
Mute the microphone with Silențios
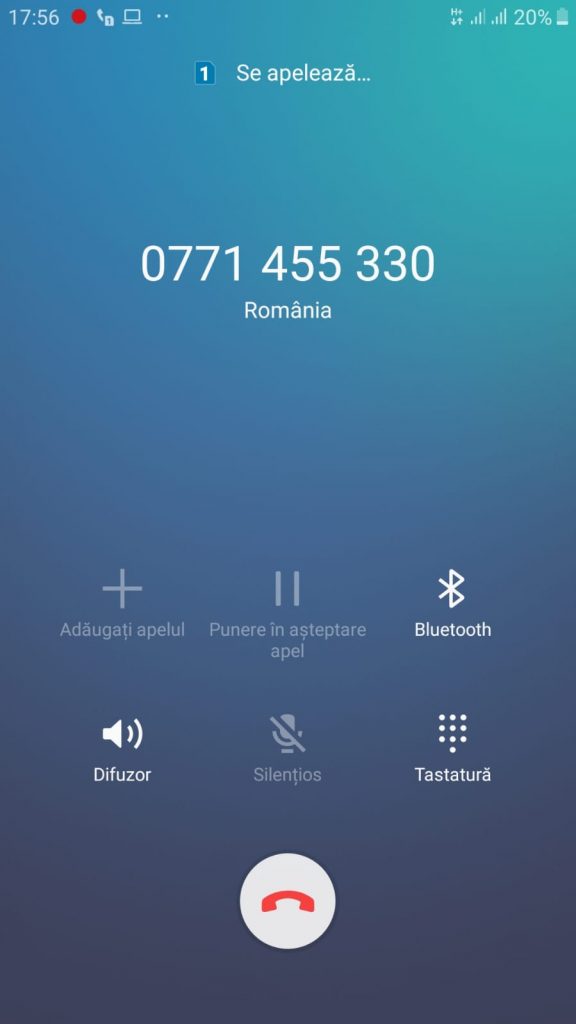(x=287, y=748)
